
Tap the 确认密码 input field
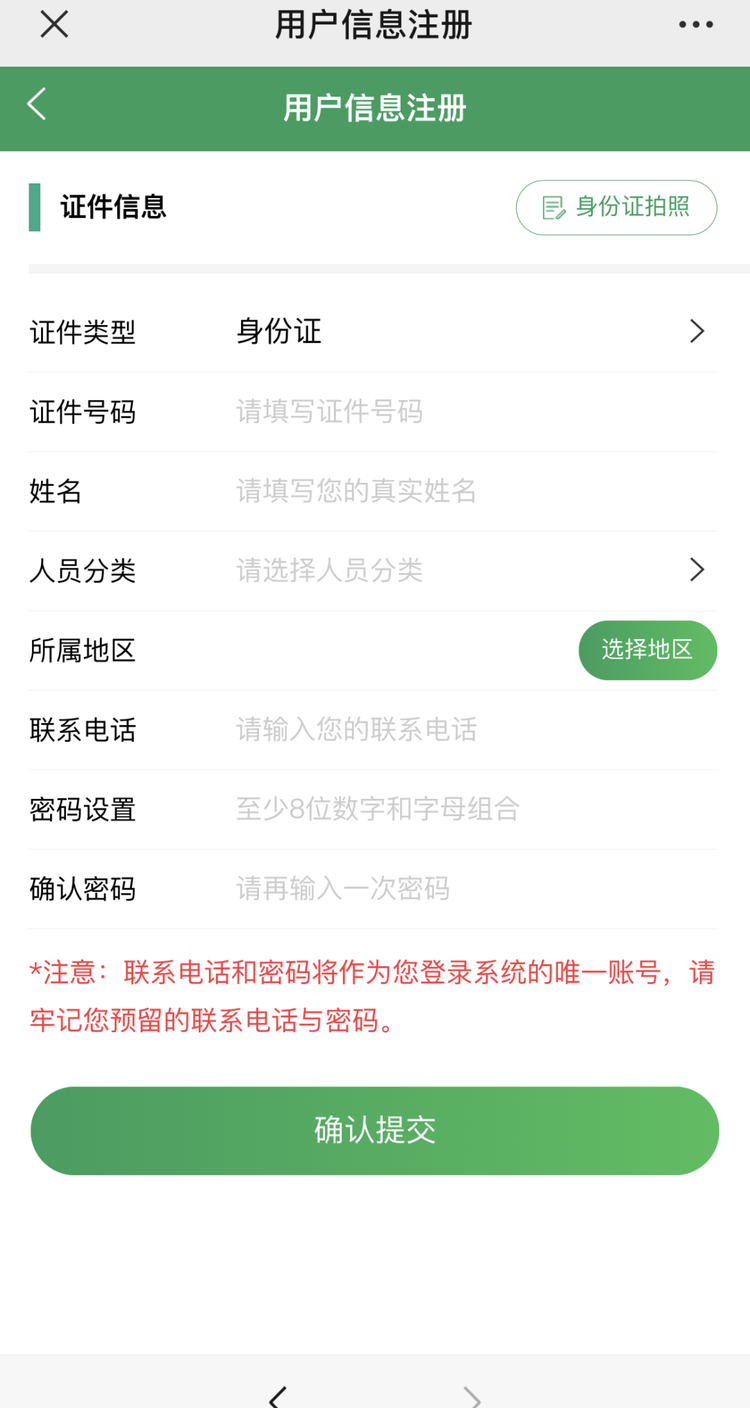pyautogui.click(x=476, y=889)
